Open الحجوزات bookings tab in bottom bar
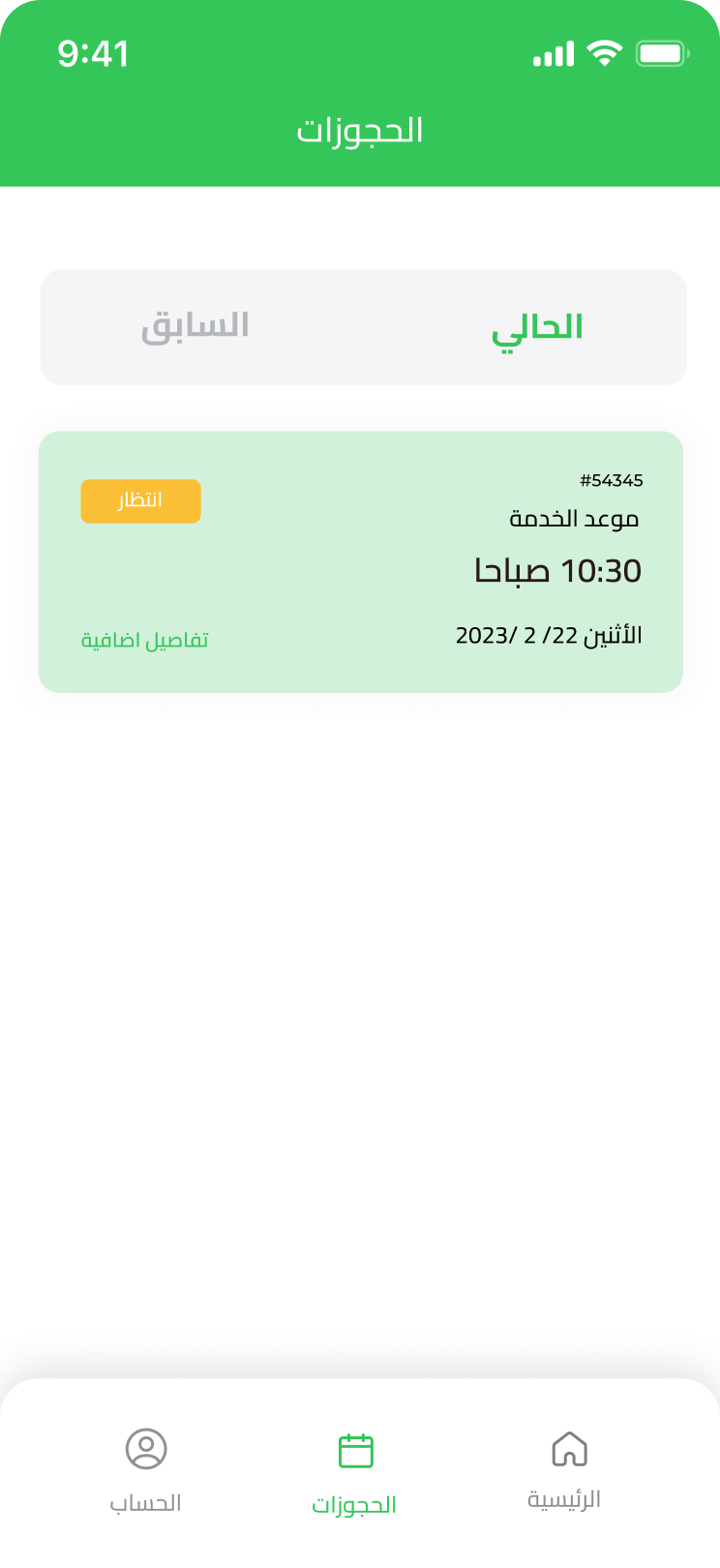Viewport: 720px width, 1568px height. click(355, 1471)
